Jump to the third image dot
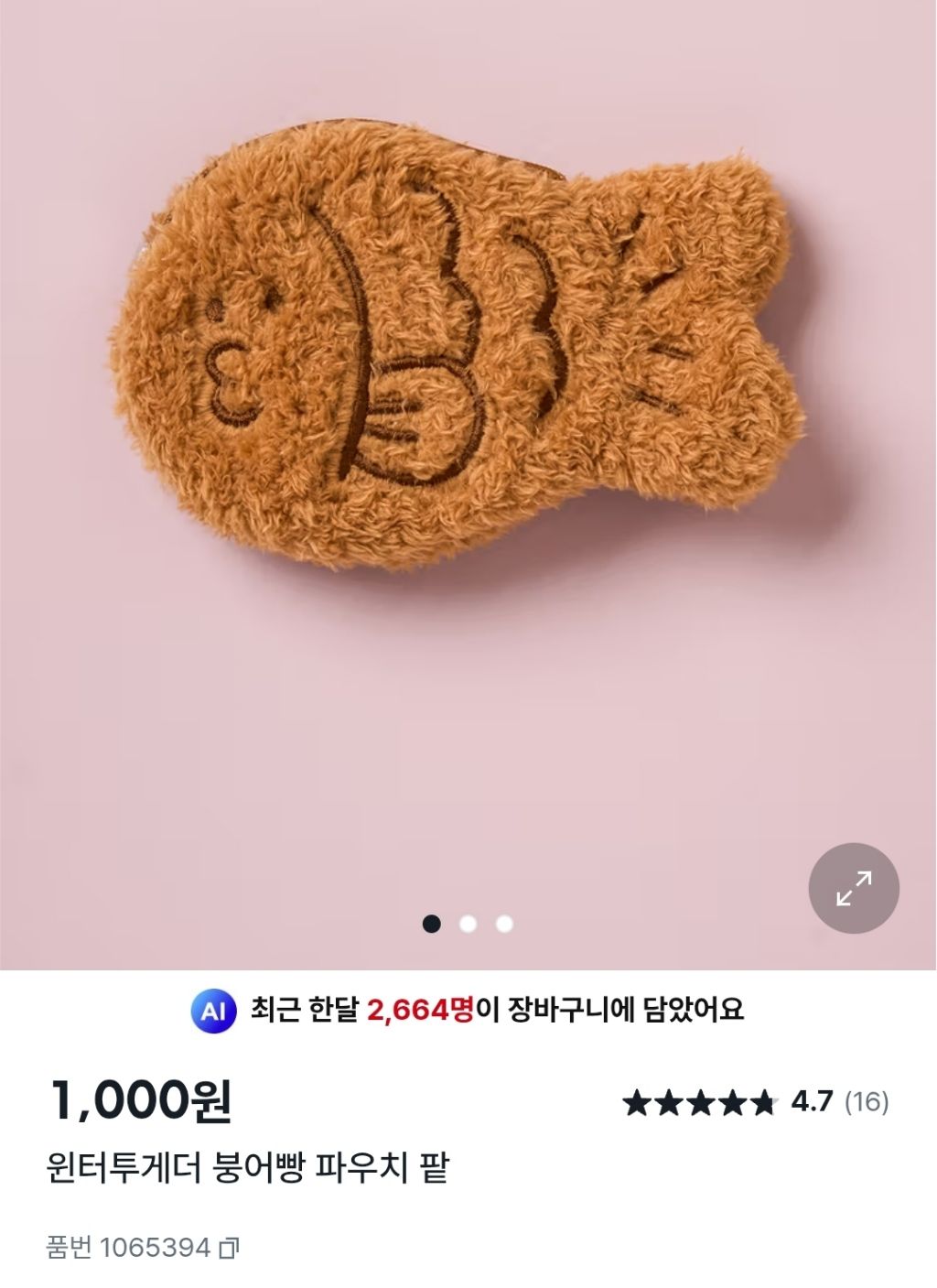 click(x=504, y=925)
